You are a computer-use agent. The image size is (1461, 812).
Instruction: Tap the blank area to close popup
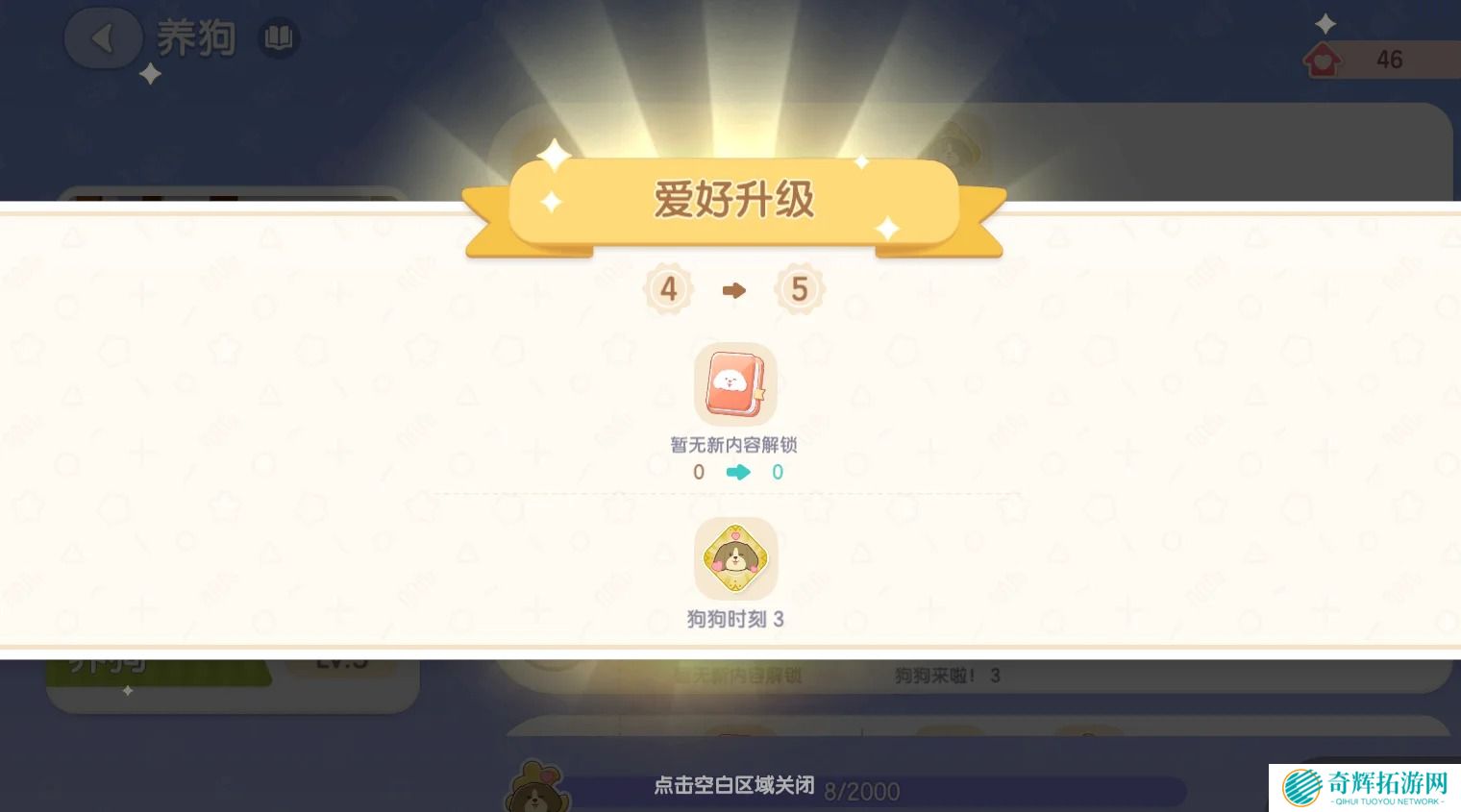pos(733,785)
